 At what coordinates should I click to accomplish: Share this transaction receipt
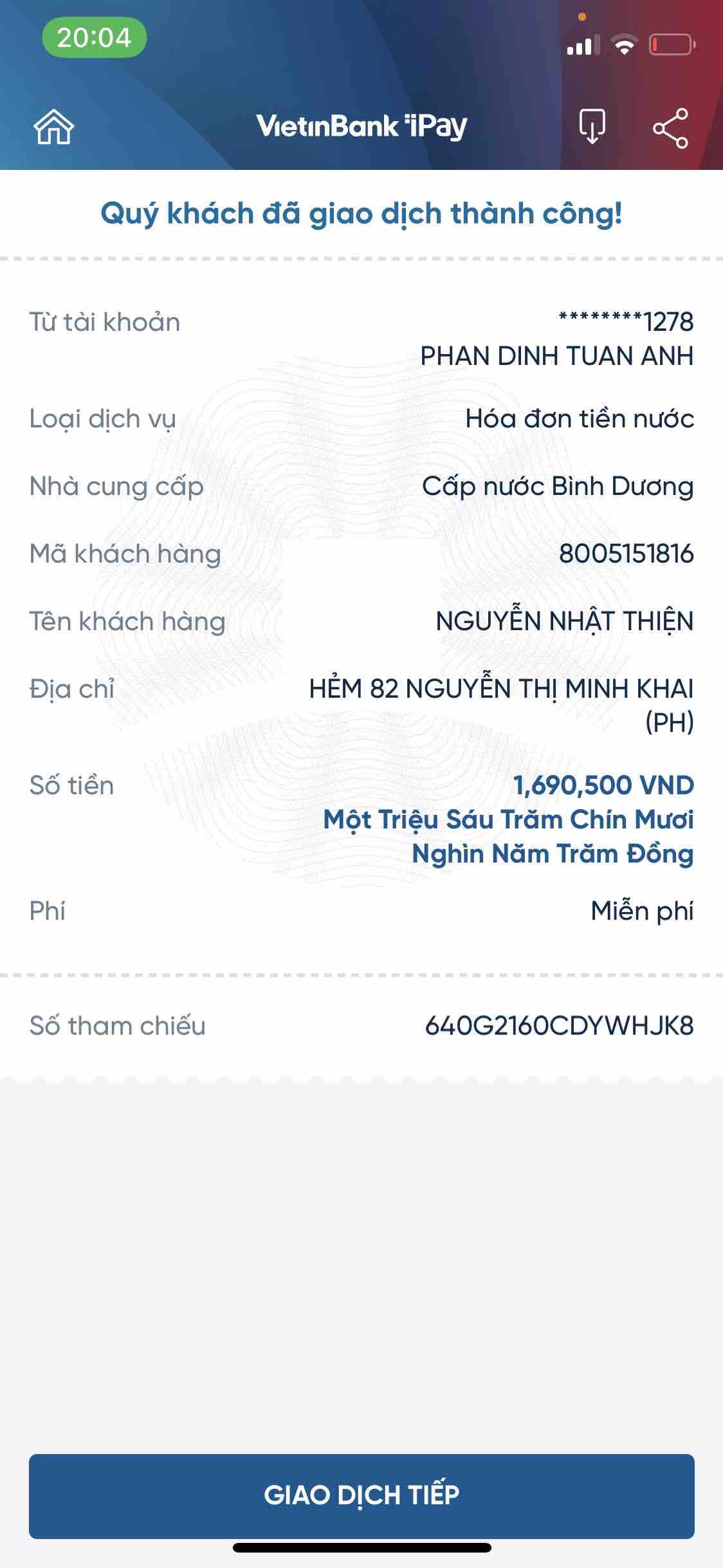670,128
